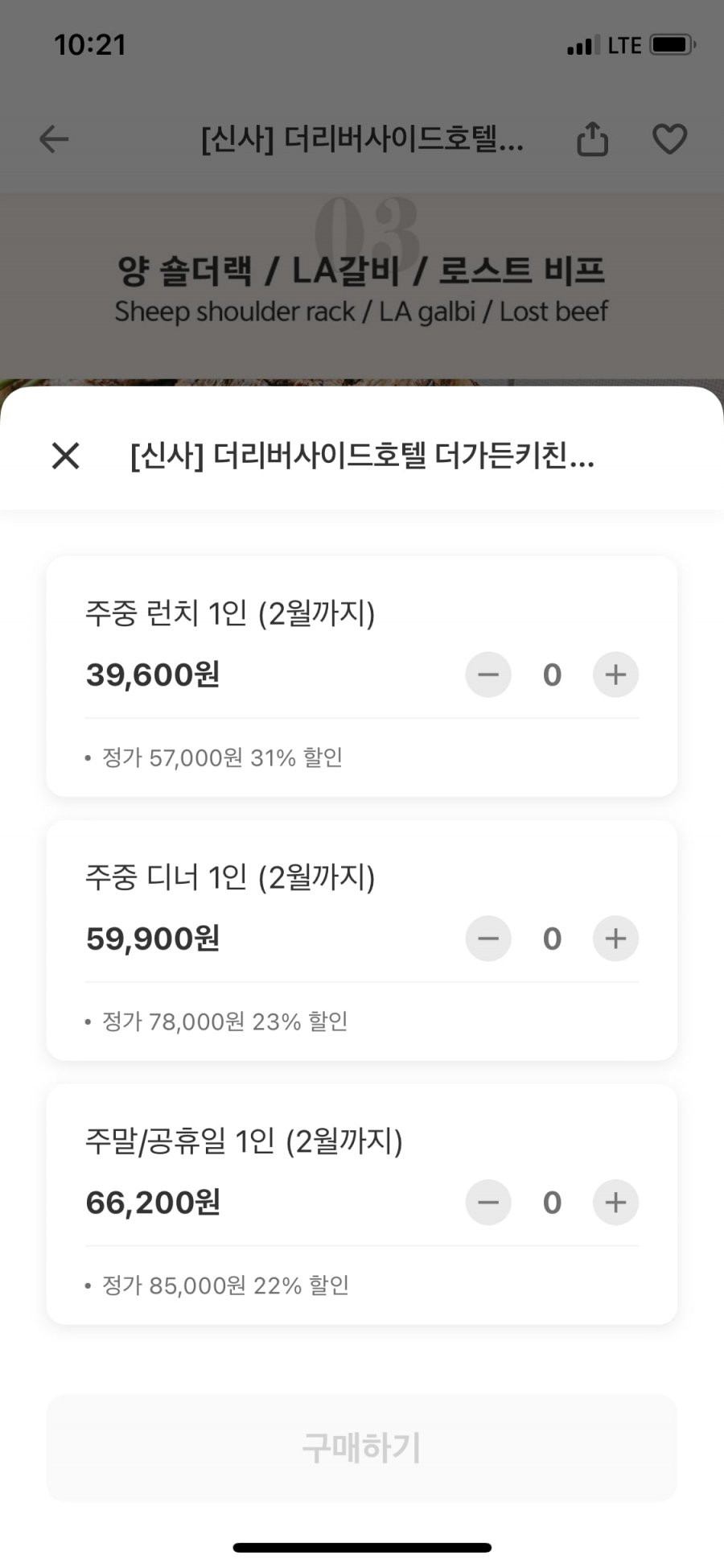Close the ticket option bottom sheet

click(x=65, y=456)
